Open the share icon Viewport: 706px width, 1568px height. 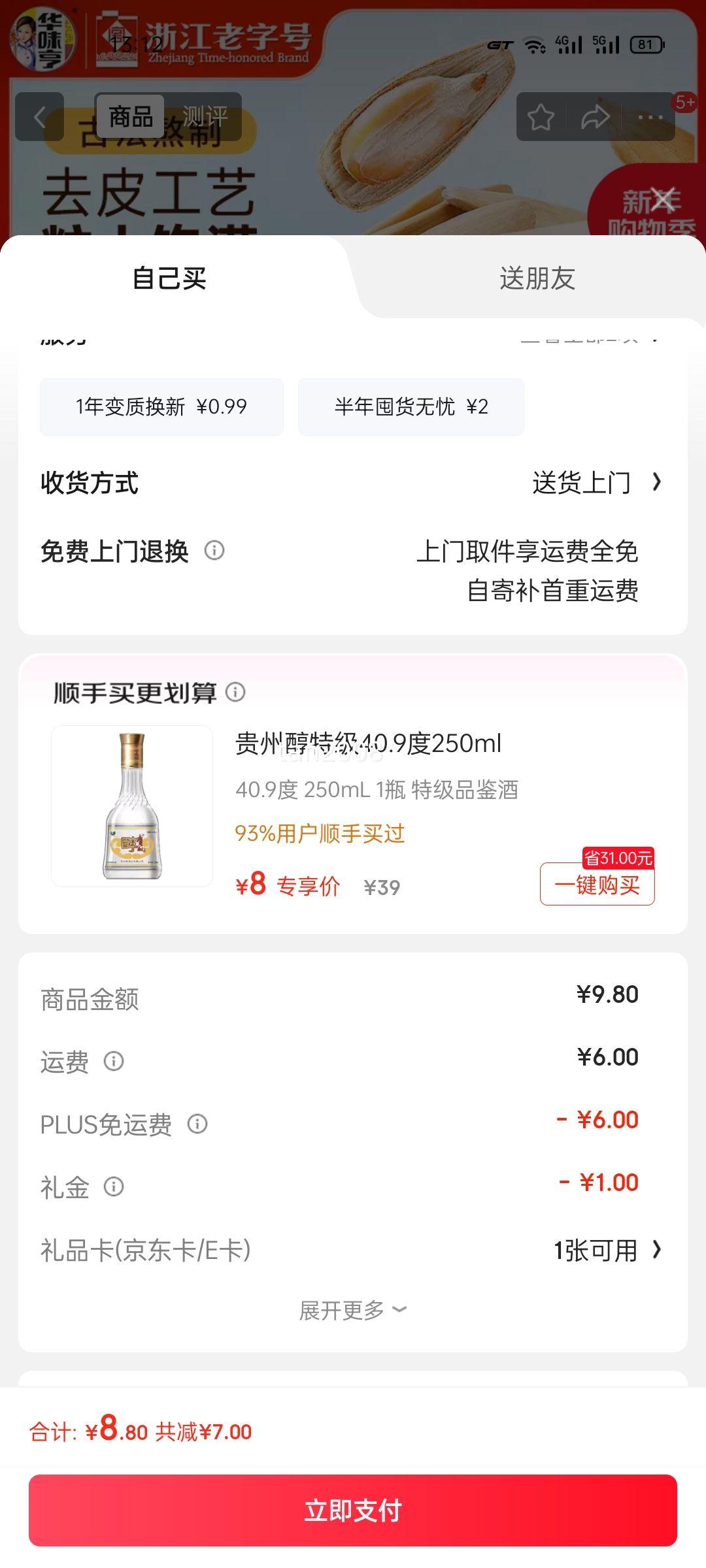[x=595, y=116]
